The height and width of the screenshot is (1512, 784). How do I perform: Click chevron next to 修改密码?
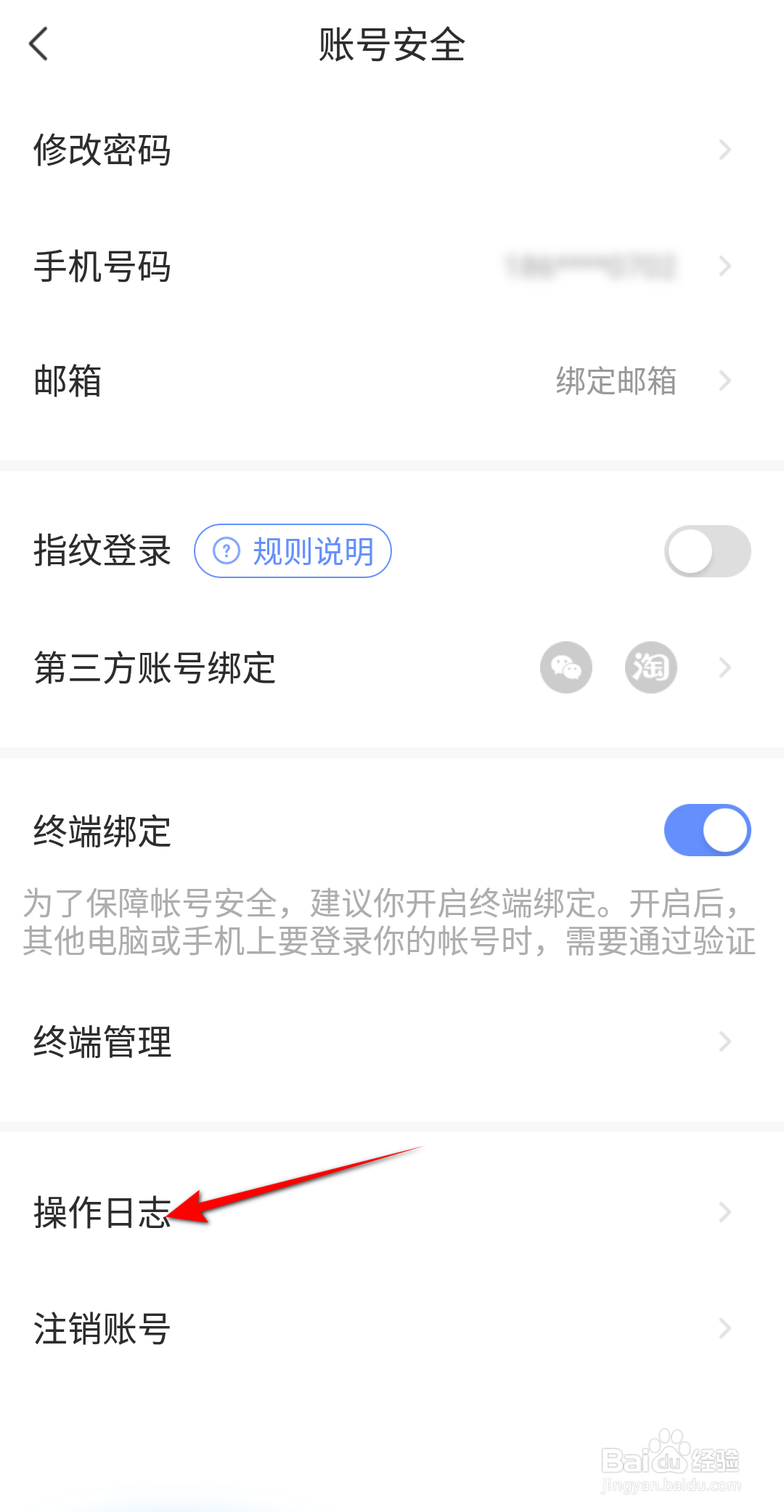(725, 150)
